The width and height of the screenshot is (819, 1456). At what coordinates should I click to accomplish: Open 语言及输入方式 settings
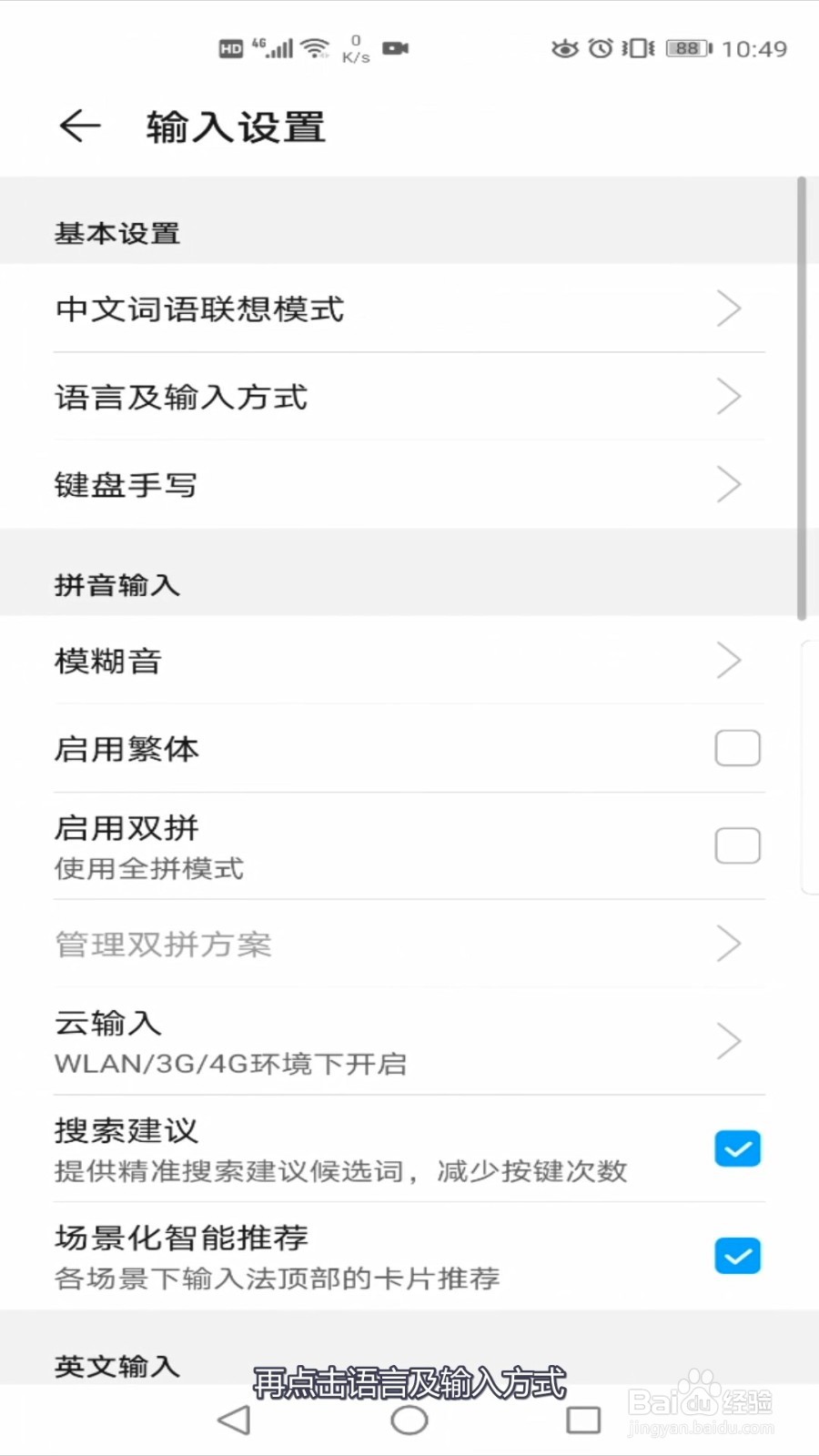728,397
